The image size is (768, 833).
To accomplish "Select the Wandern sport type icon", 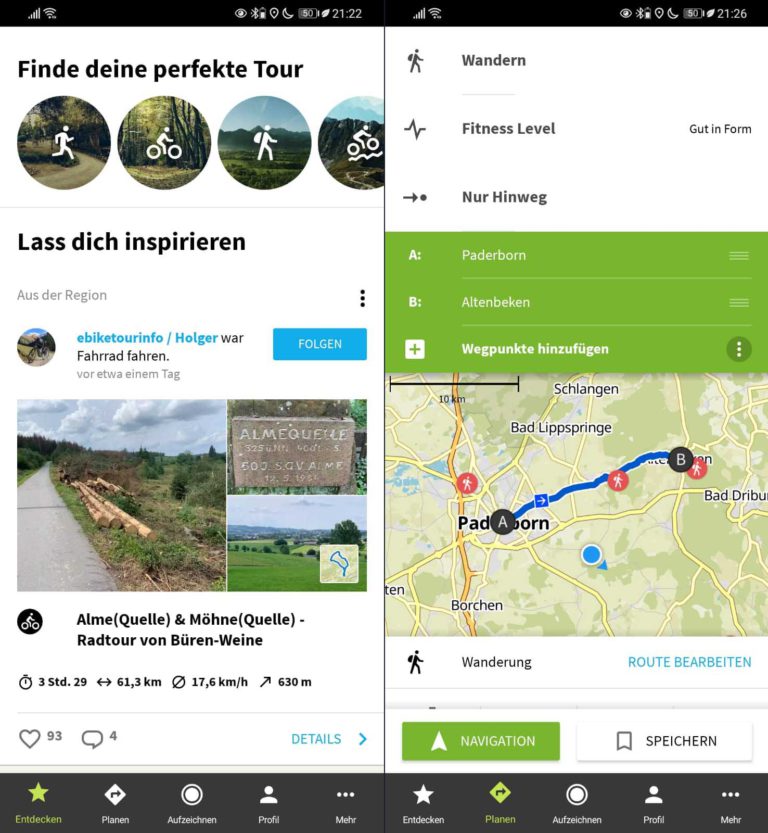I will 417,60.
